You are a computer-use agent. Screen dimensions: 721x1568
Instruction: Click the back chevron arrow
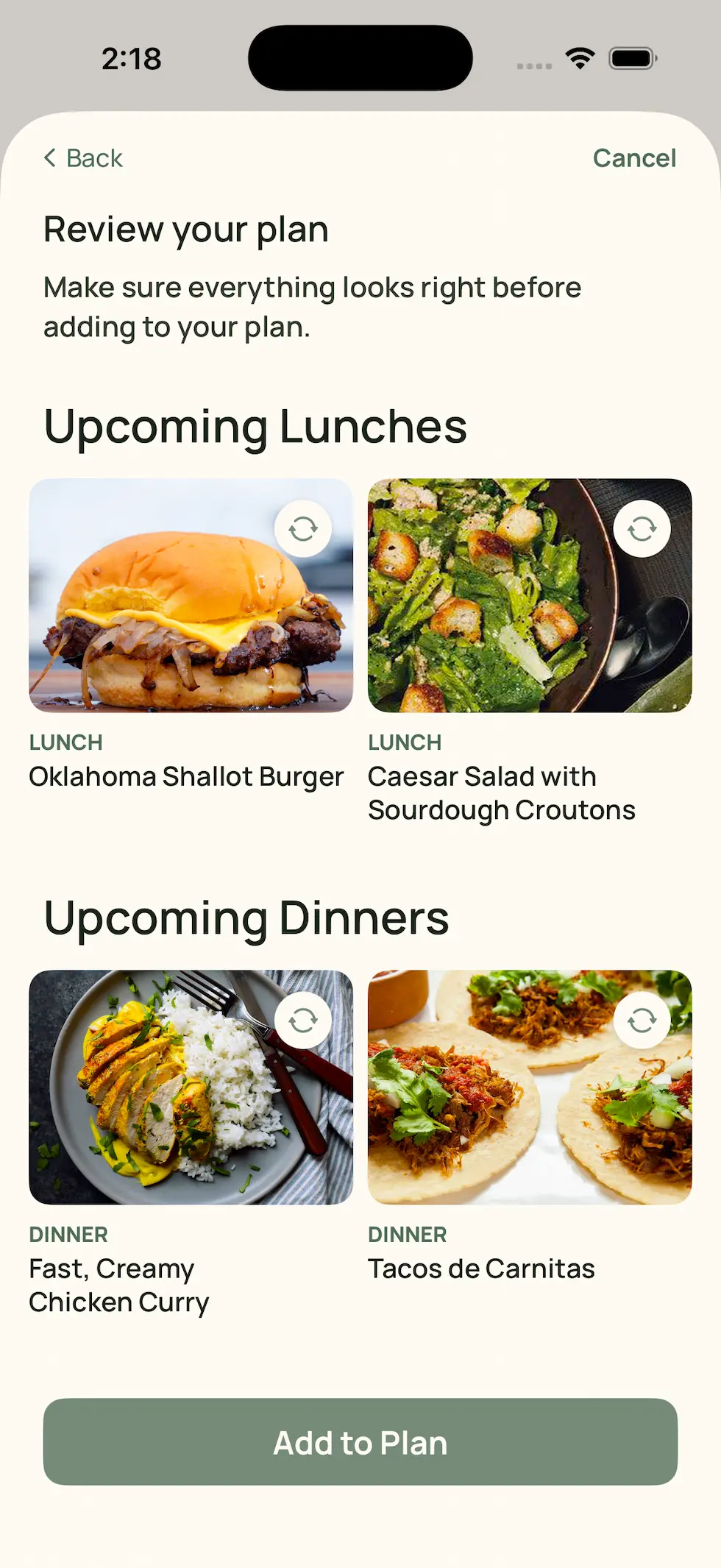coord(49,157)
